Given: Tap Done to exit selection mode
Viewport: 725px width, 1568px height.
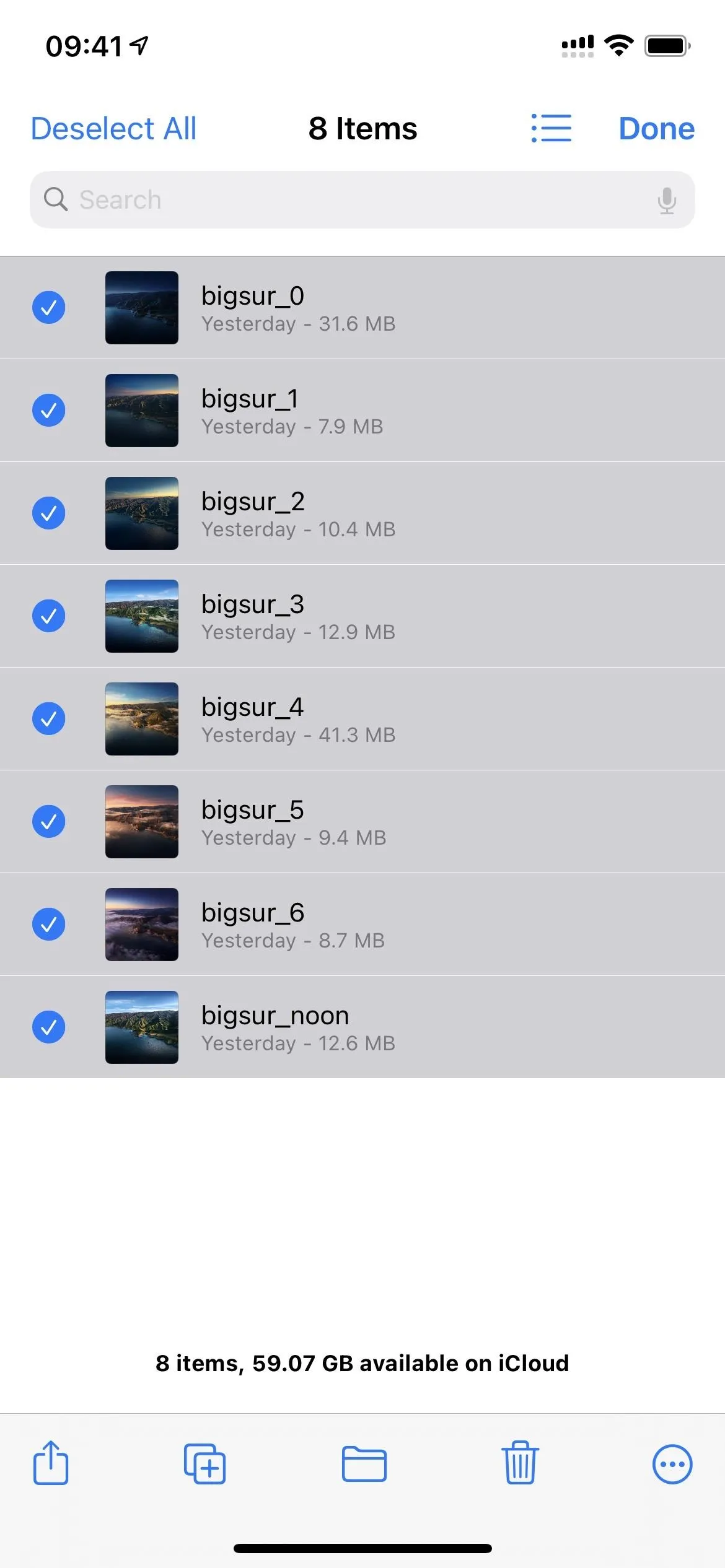Looking at the screenshot, I should point(657,129).
